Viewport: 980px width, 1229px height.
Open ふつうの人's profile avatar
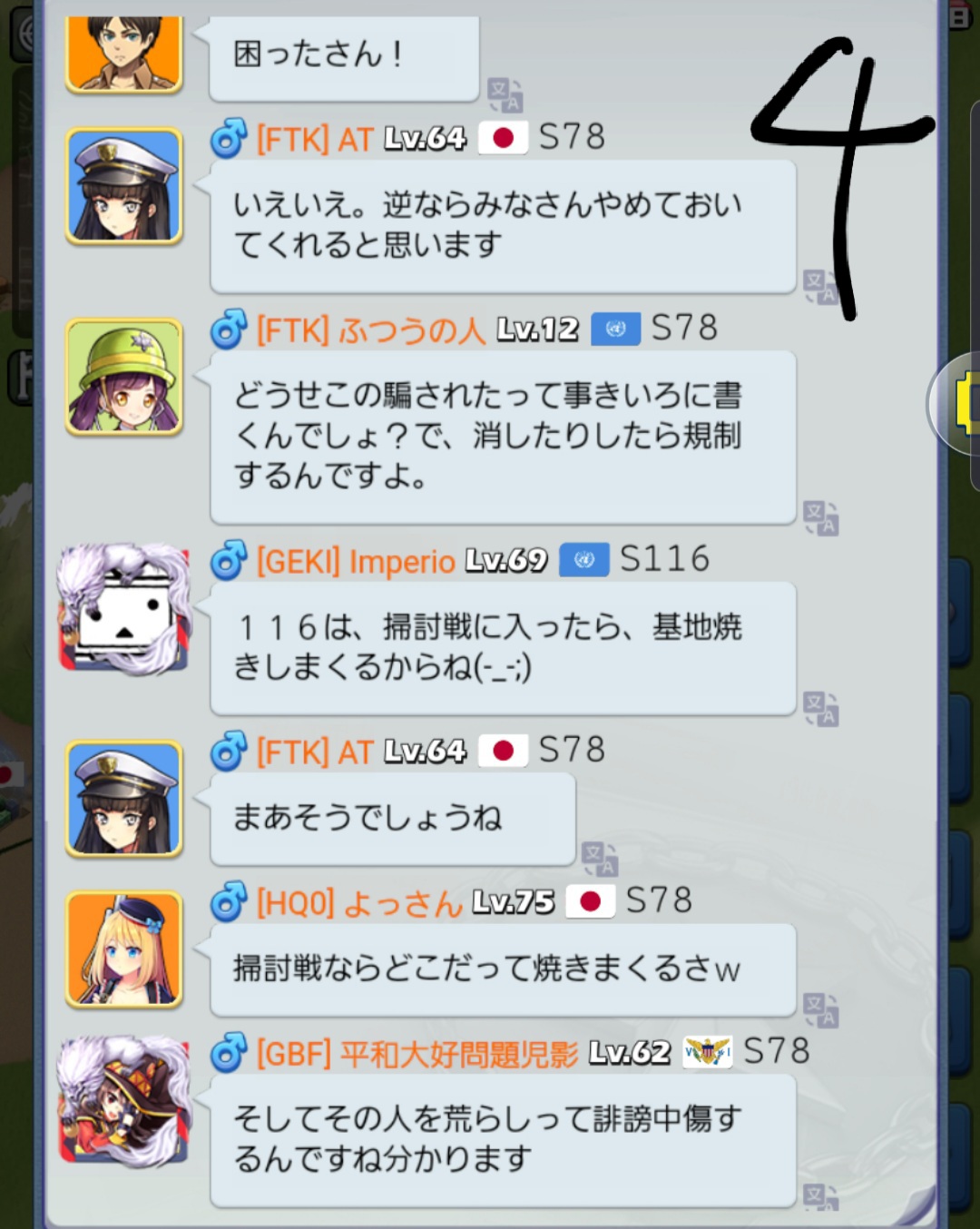pos(124,377)
